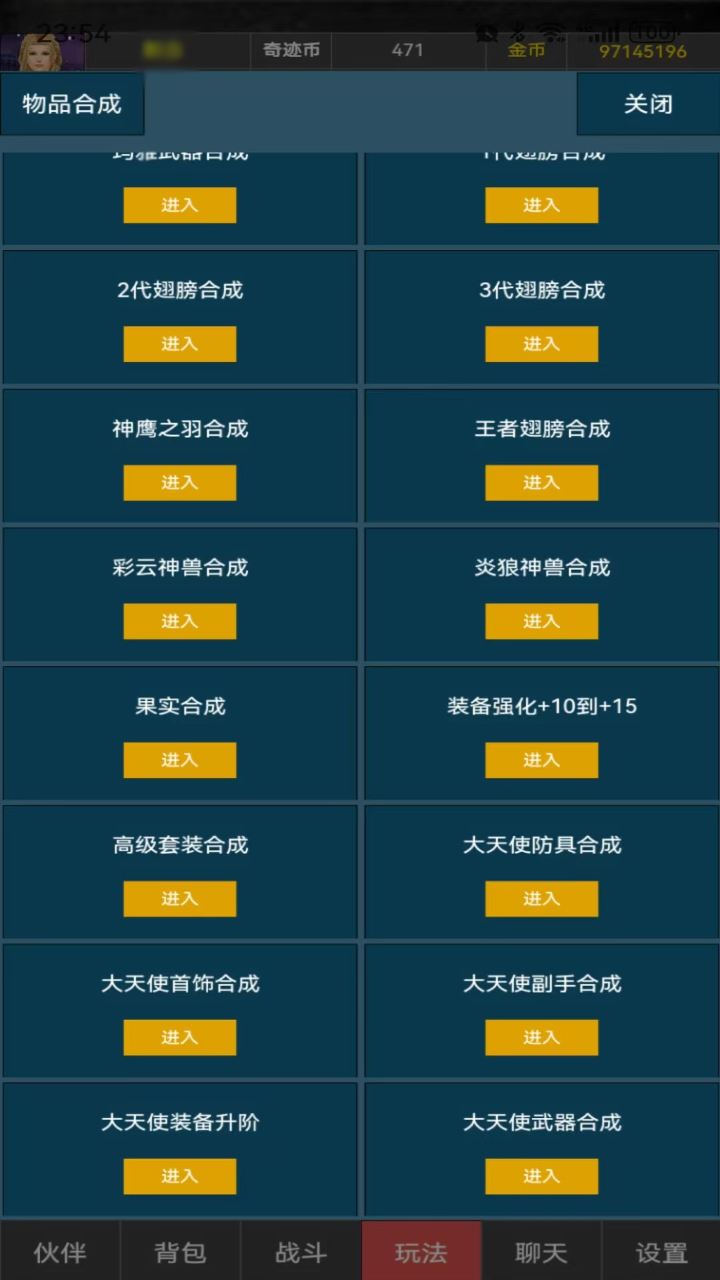Open the 聊天 tab
The image size is (720, 1280).
(541, 1252)
